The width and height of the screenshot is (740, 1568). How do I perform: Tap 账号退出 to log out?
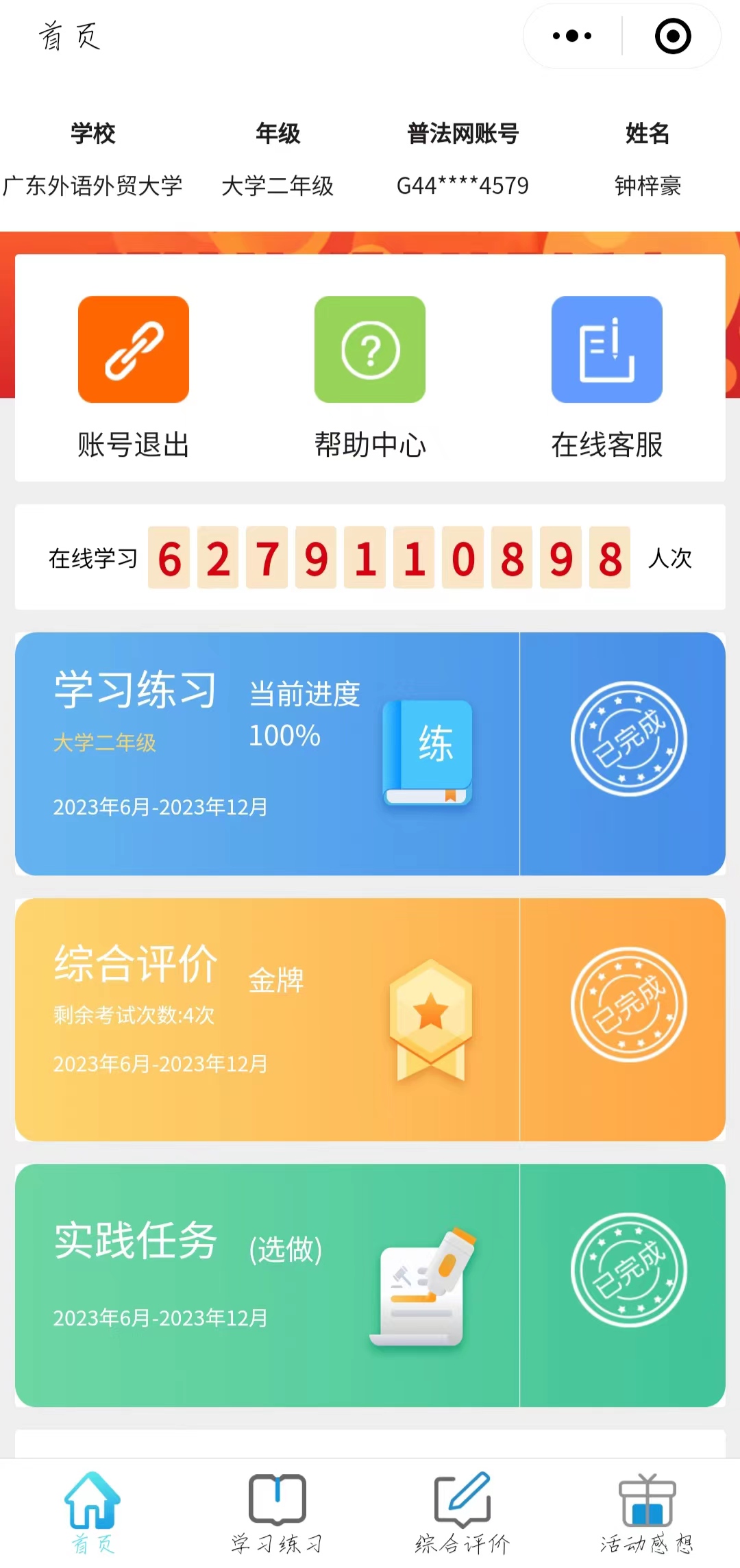pyautogui.click(x=134, y=377)
